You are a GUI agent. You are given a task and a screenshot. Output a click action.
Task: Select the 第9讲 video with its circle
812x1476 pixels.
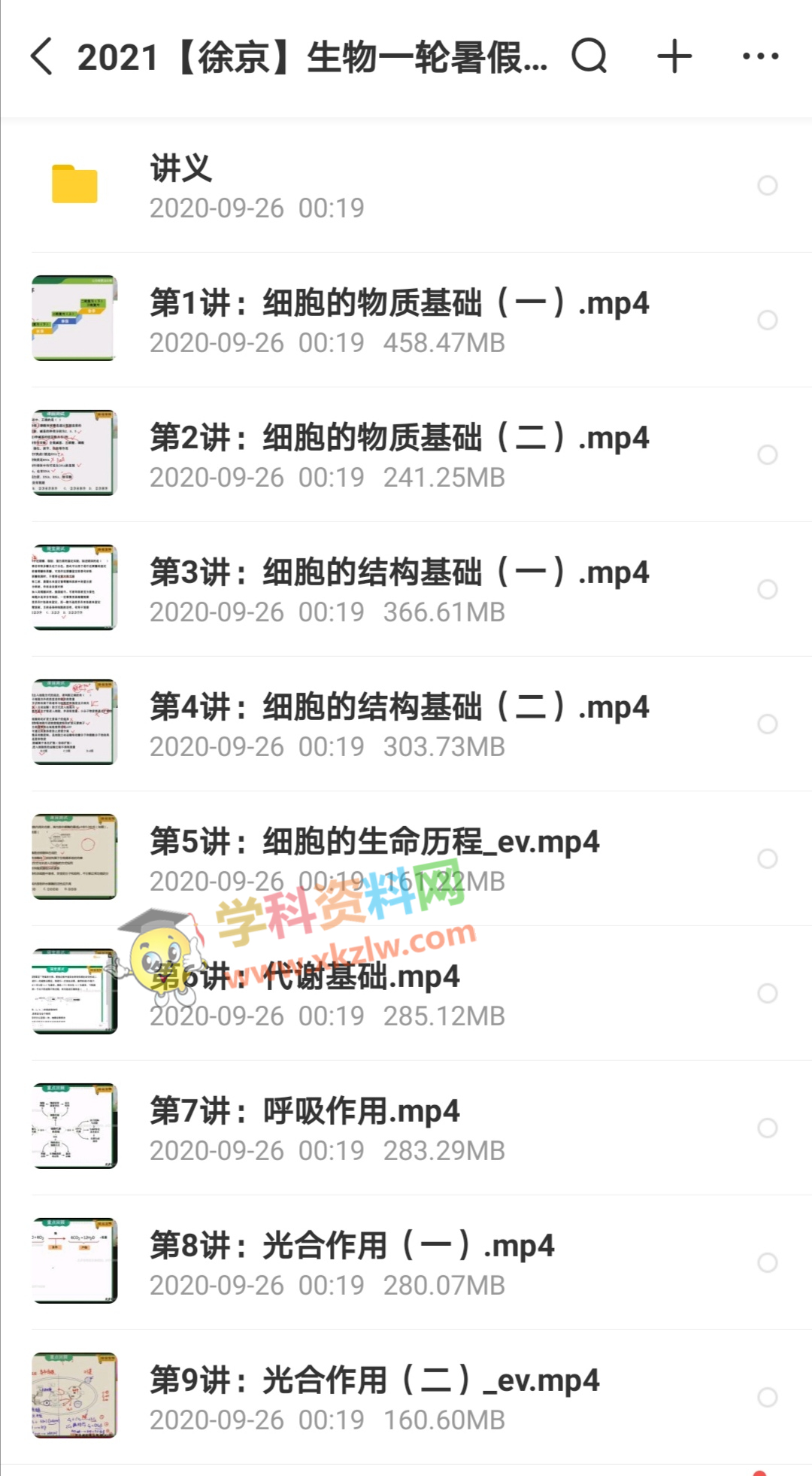point(767,1397)
